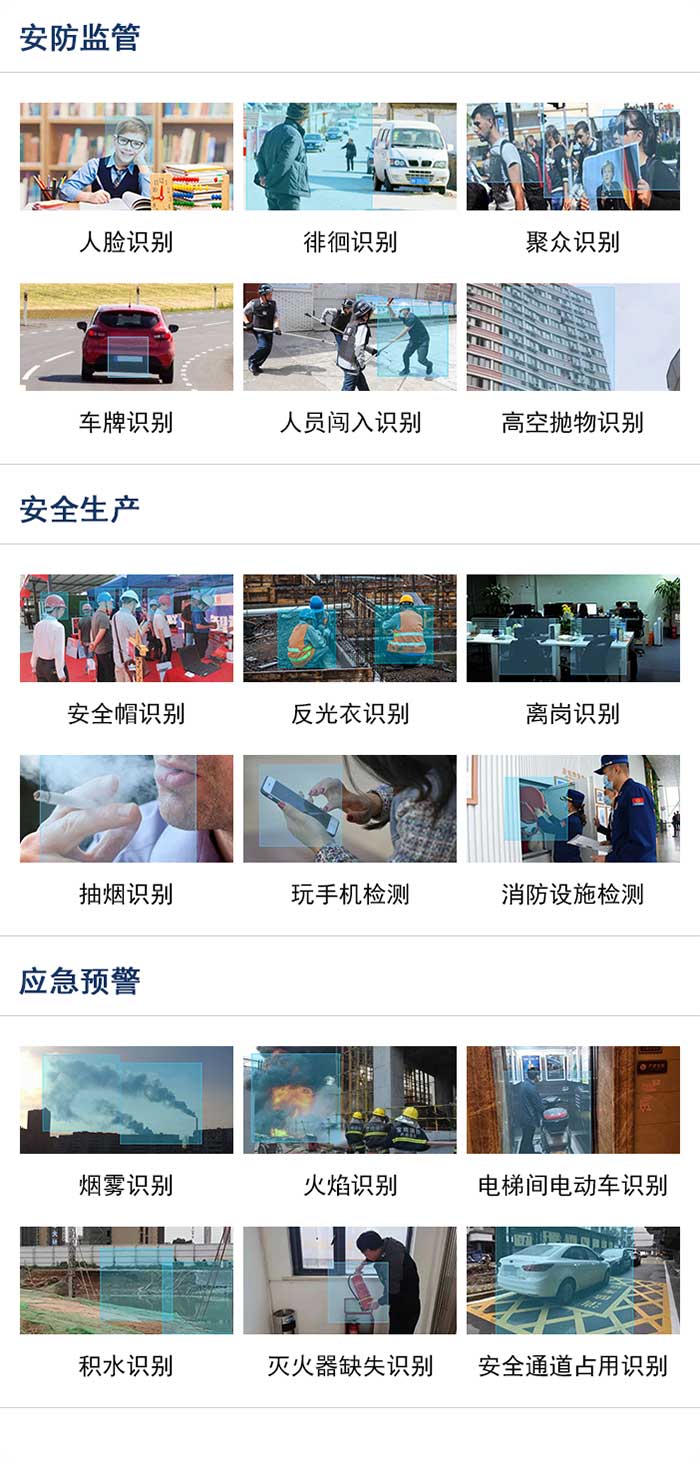700x1462 pixels.
Task: Select 安全通道占用识别 card
Action: click(573, 1304)
